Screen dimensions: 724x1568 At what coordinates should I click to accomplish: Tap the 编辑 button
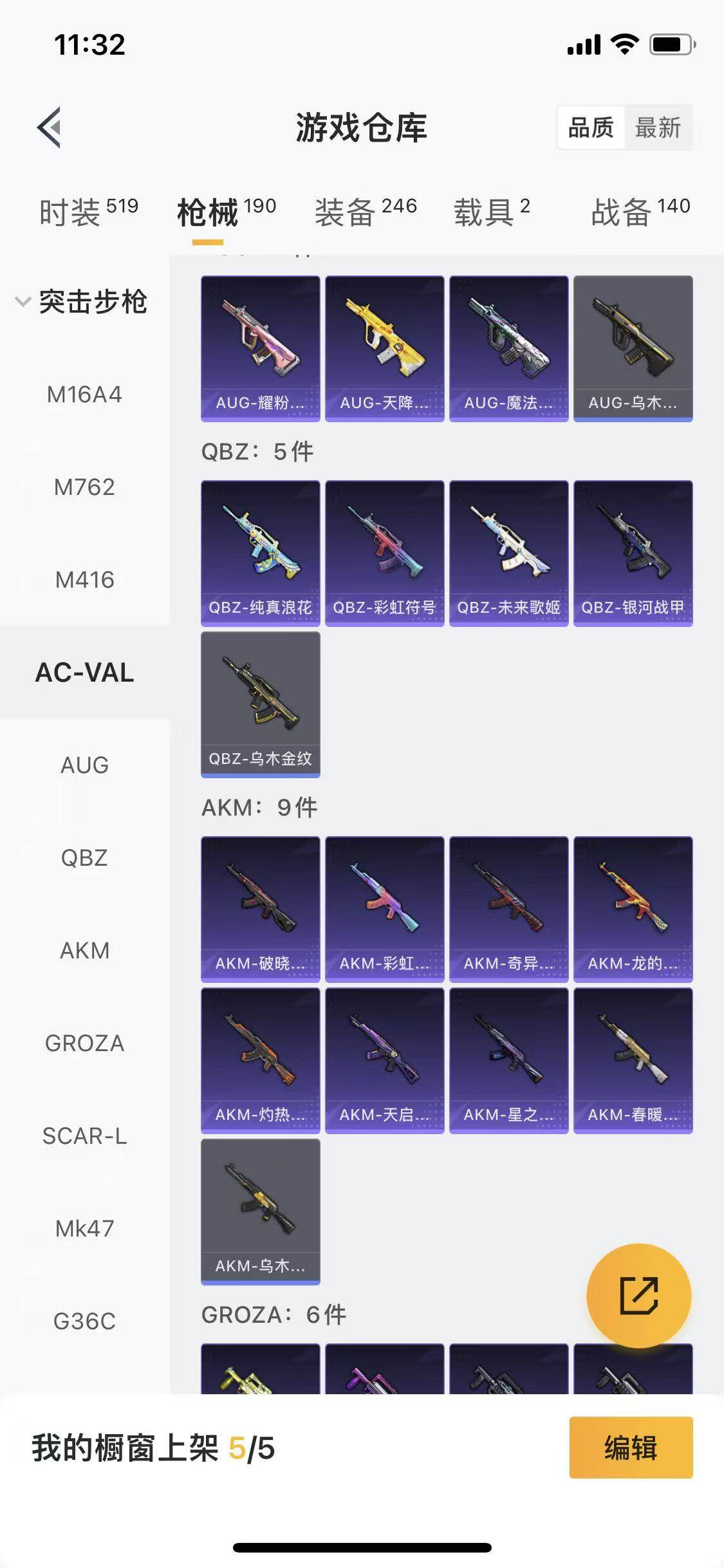(631, 1448)
